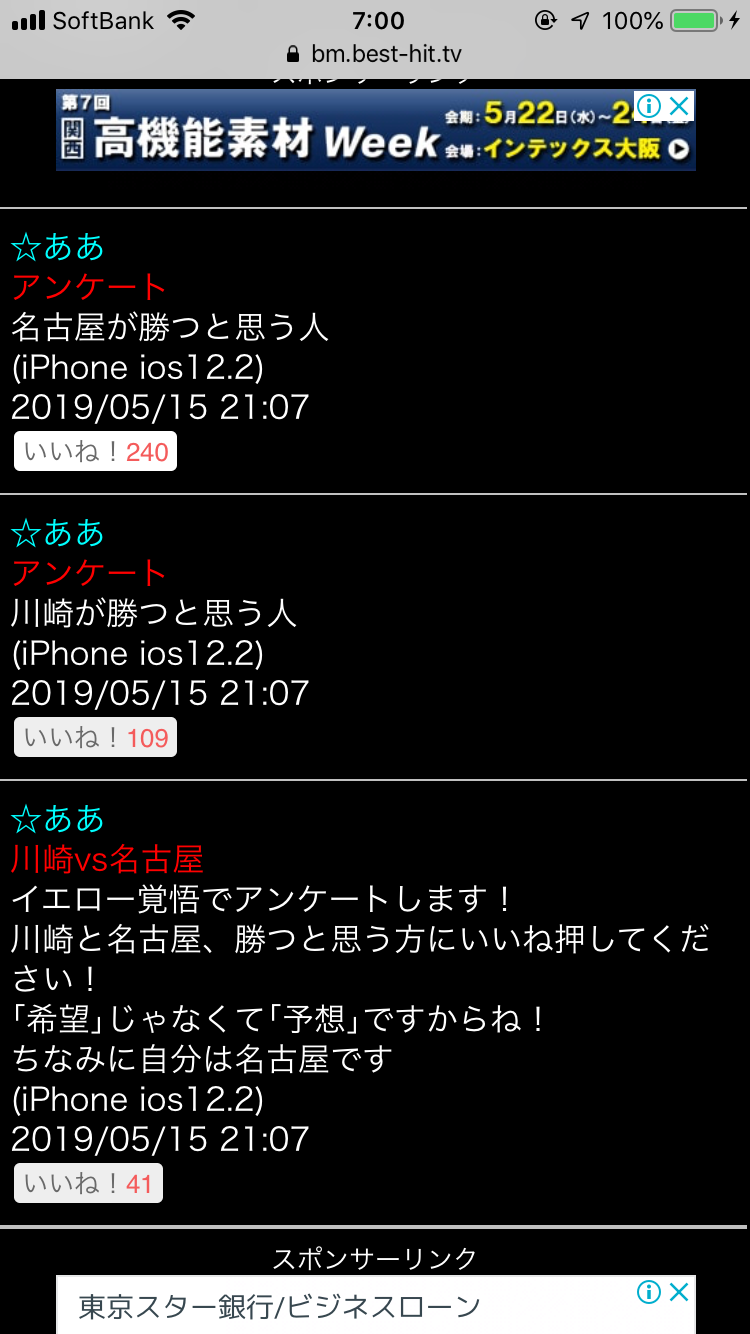The width and height of the screenshot is (750, 1334).
Task: Open ad info icon on 高機能素材 banner
Action: [649, 106]
